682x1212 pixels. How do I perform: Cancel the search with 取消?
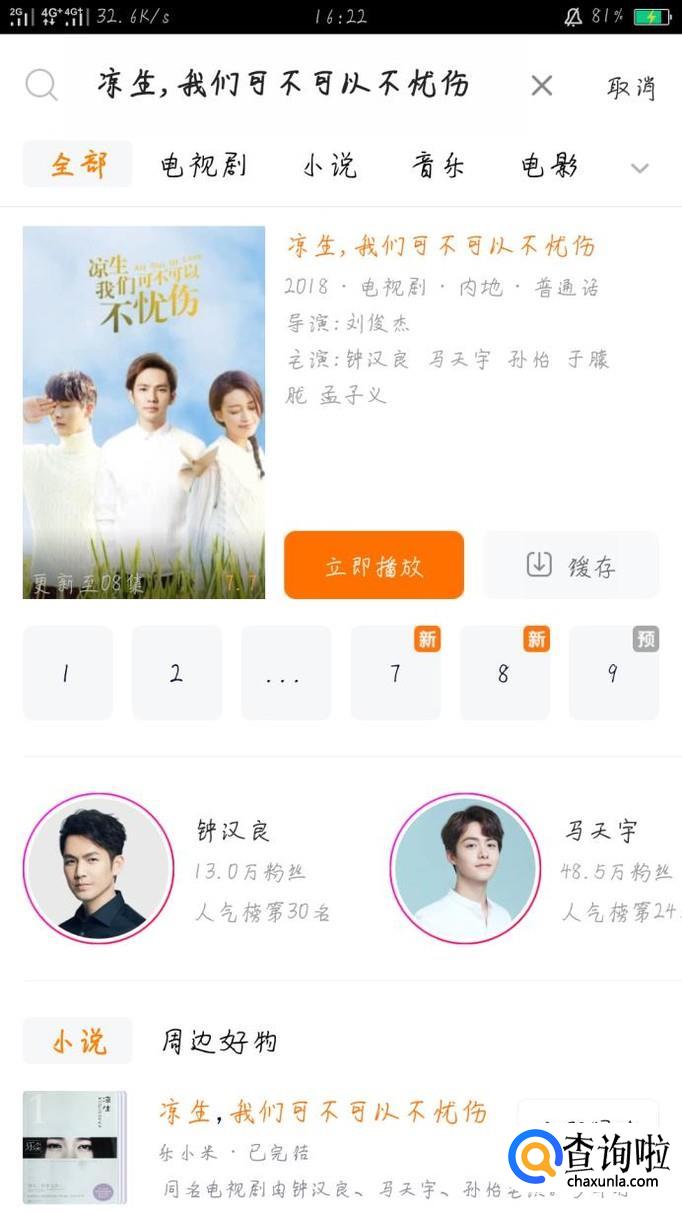[631, 87]
